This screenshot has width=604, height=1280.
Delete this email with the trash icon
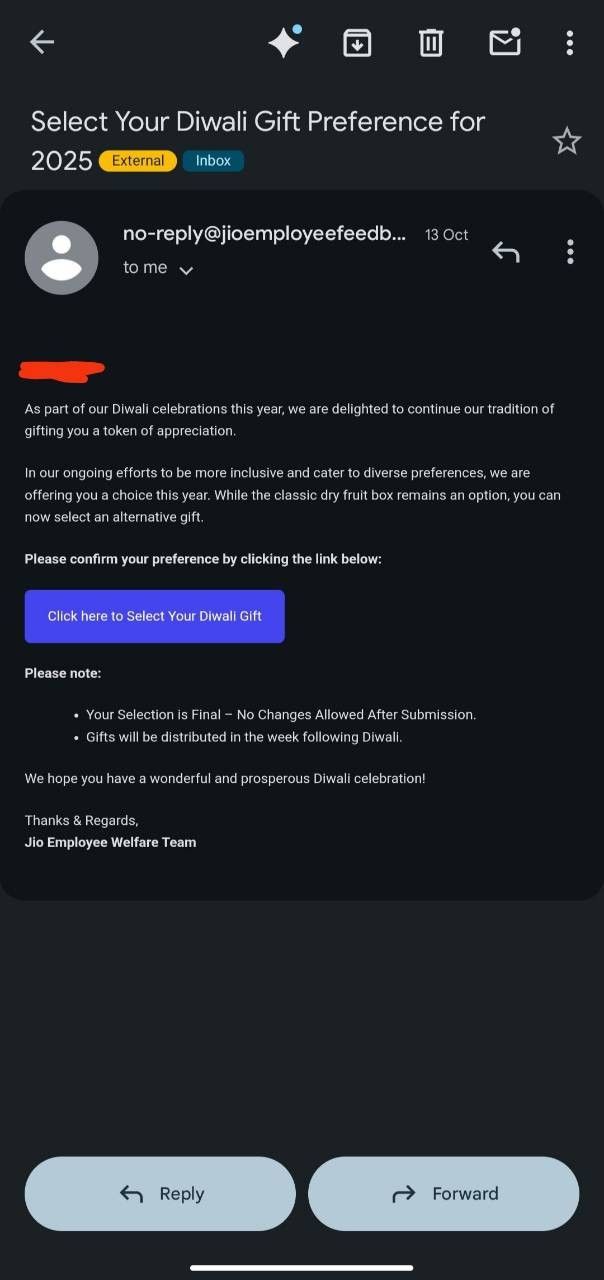pos(431,42)
